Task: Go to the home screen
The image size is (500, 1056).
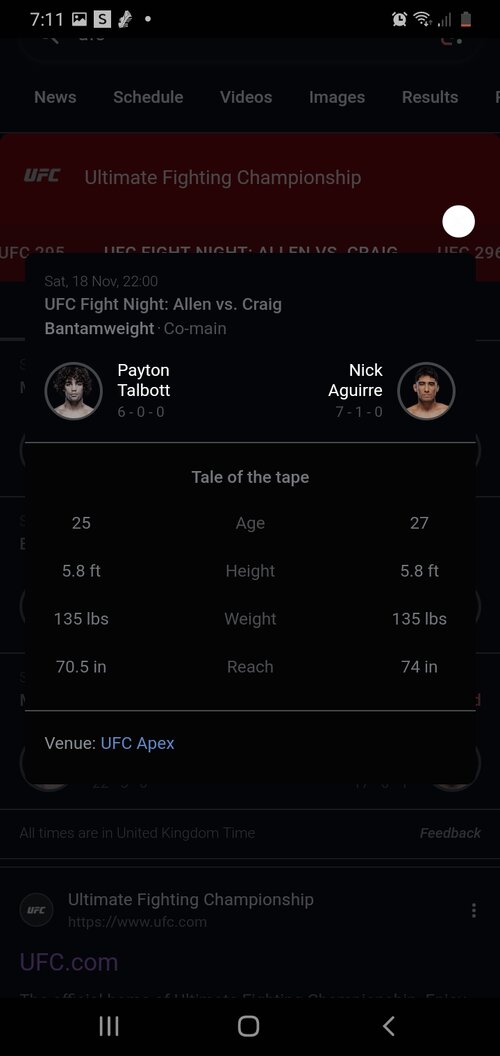Action: (x=249, y=1026)
